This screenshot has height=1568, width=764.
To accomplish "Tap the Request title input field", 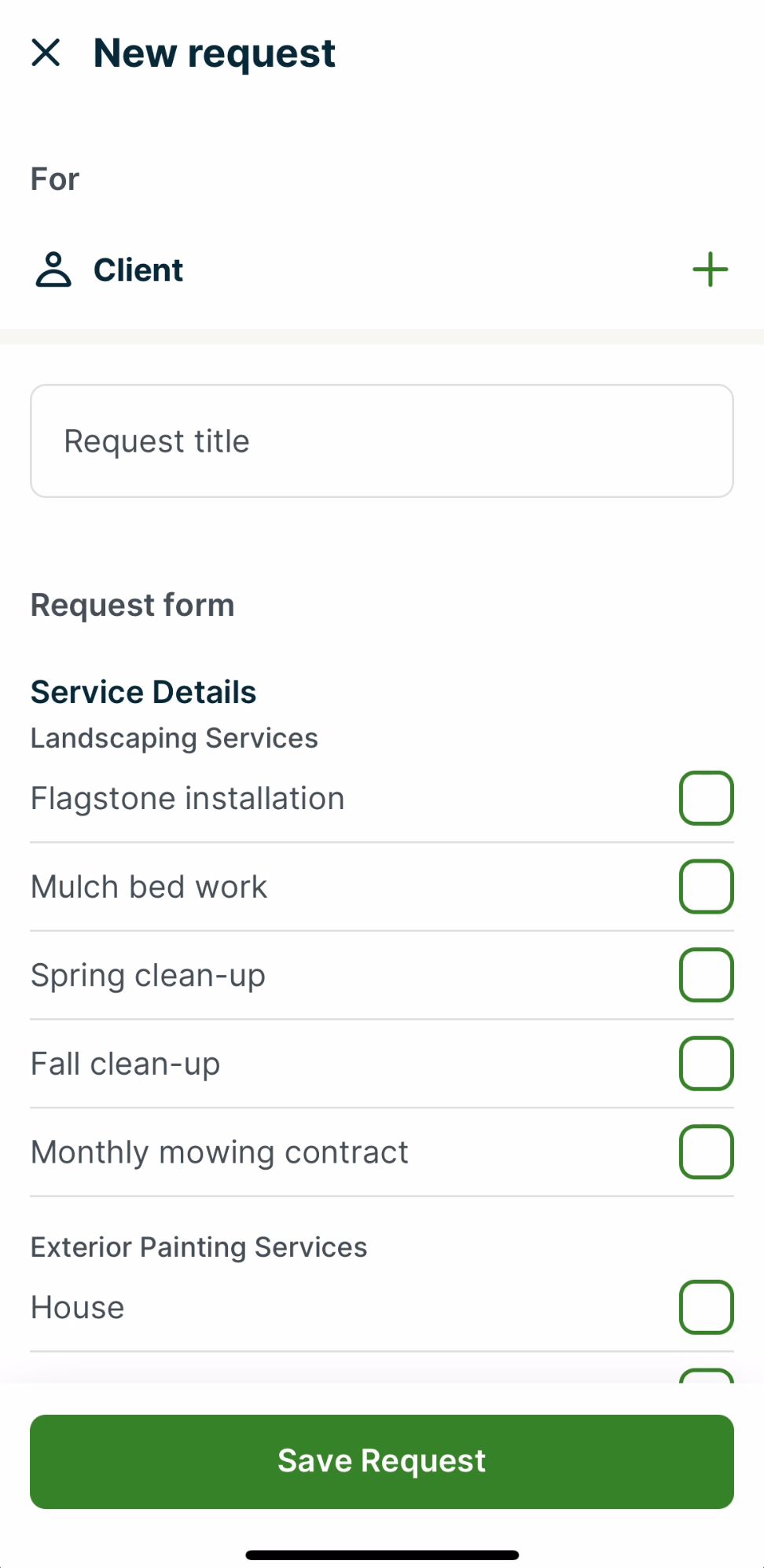I will (382, 441).
